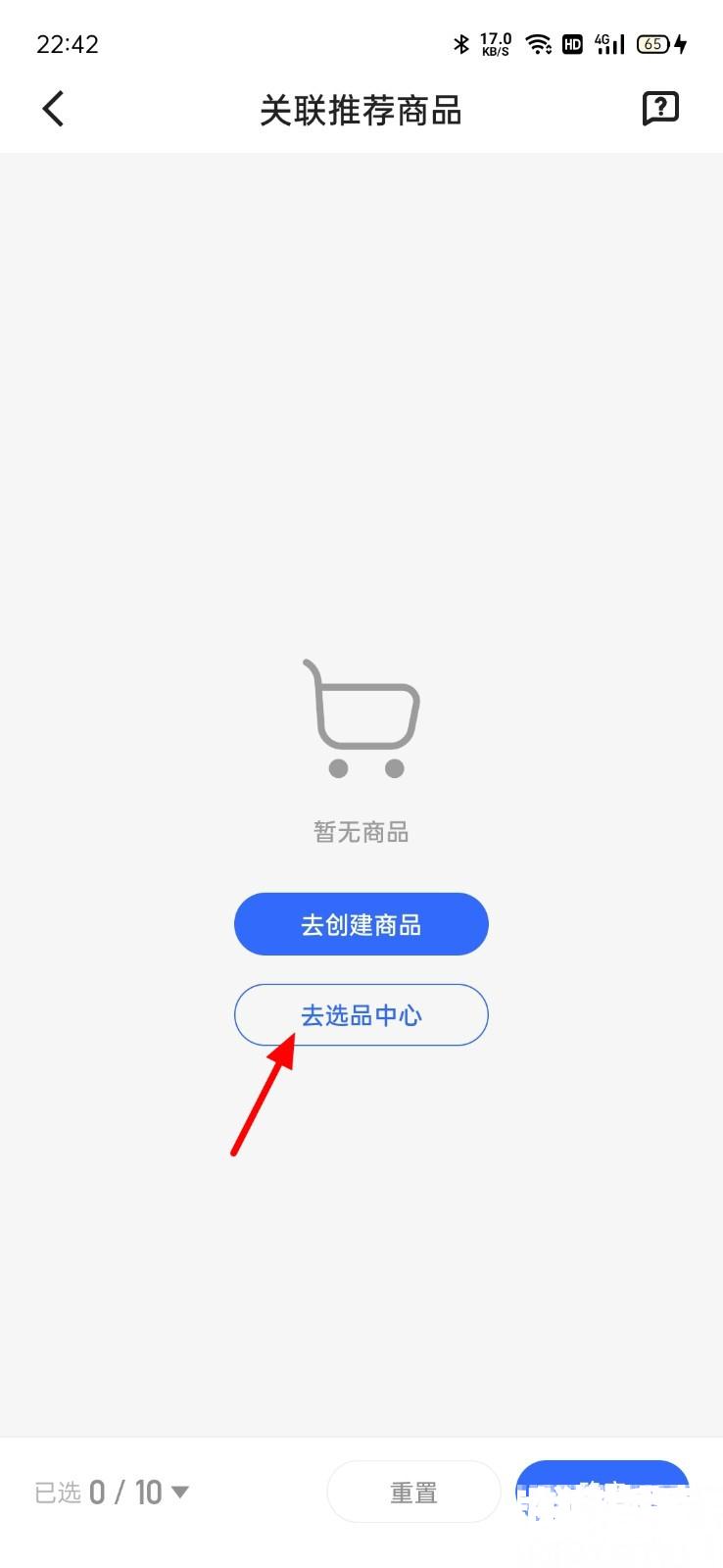Go back from 关联推荐商品 page
The height and width of the screenshot is (1568, 723).
[54, 109]
